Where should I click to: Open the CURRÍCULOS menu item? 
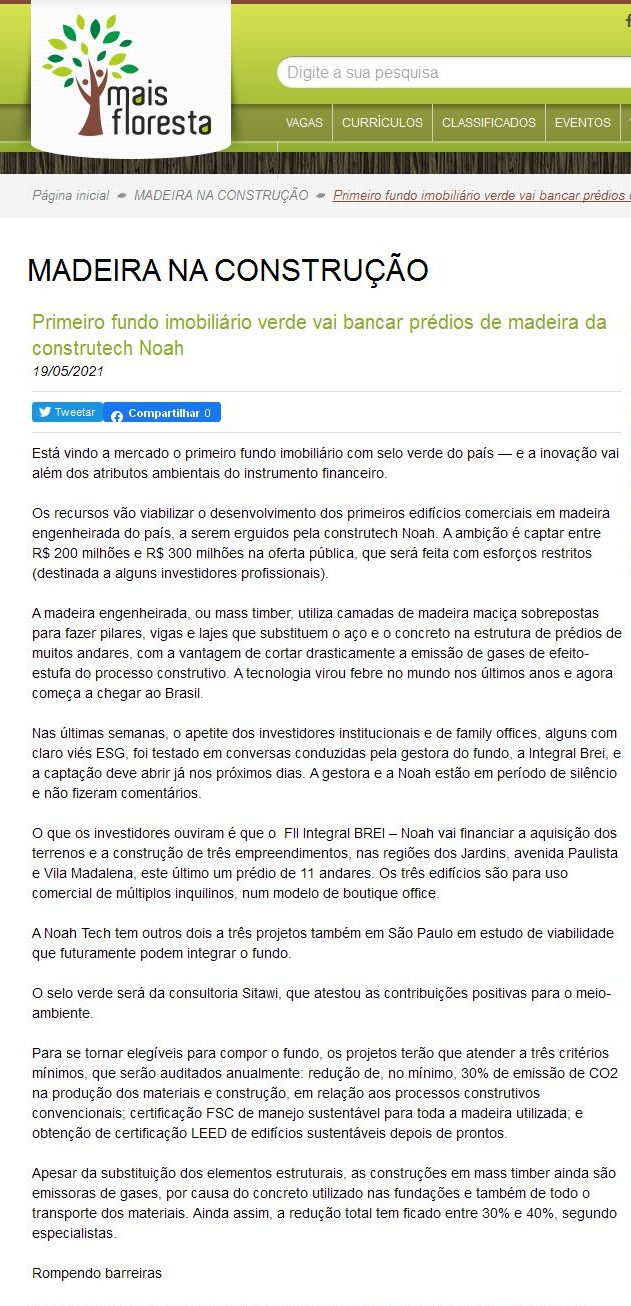382,123
